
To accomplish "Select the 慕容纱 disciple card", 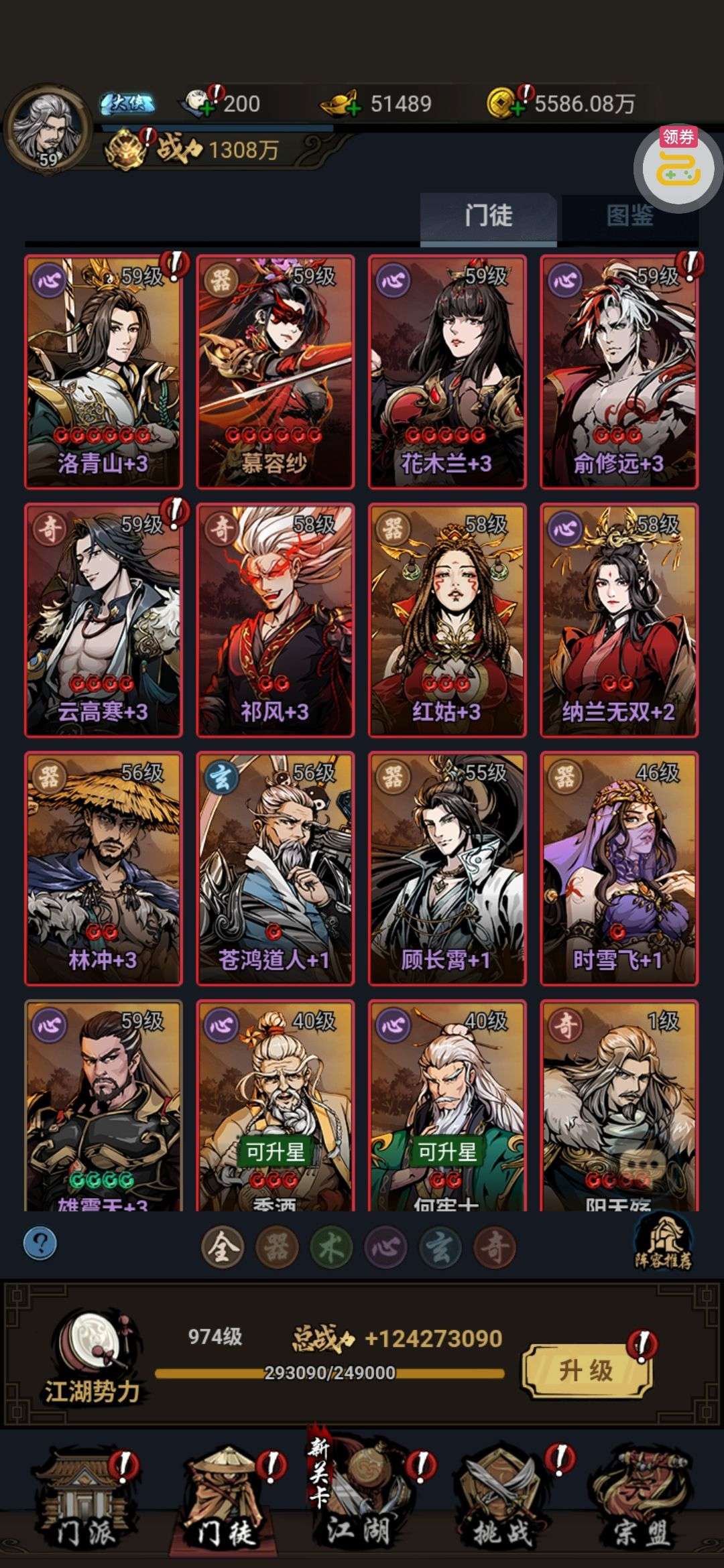I will click(x=275, y=371).
